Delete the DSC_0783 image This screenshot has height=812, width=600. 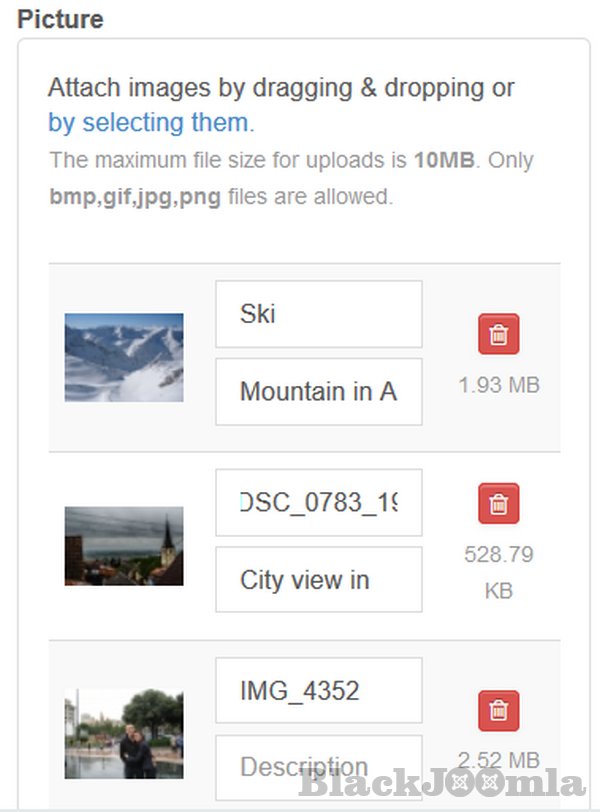pos(498,504)
